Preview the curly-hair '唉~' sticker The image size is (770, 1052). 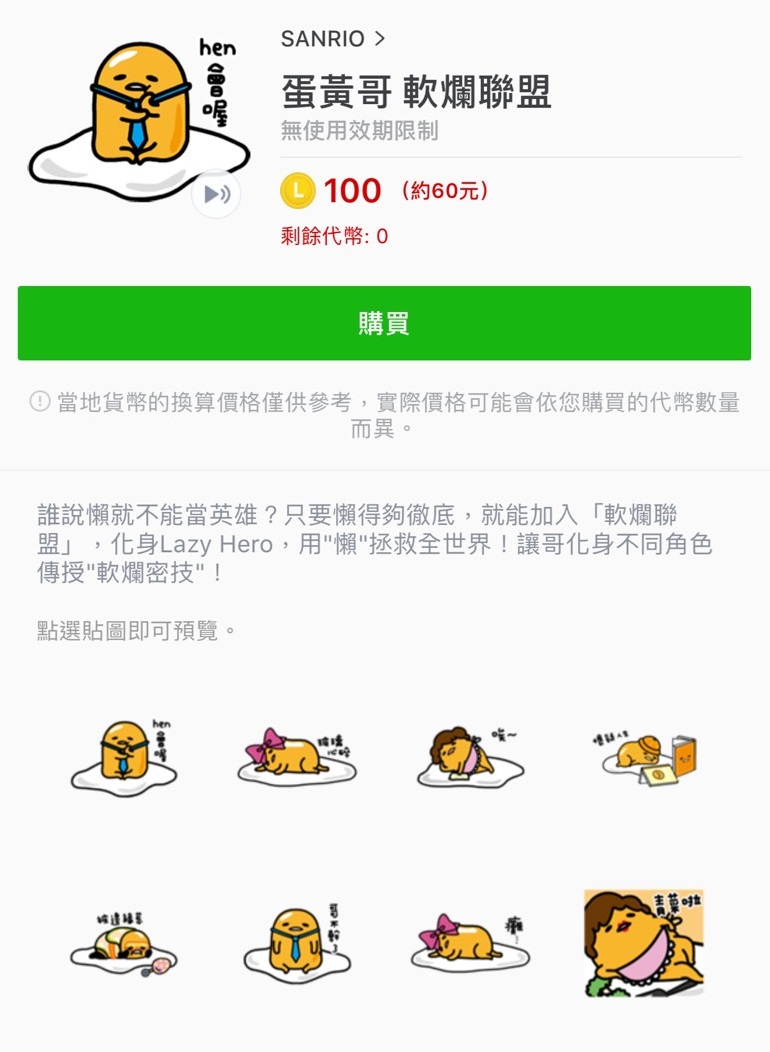[x=470, y=755]
